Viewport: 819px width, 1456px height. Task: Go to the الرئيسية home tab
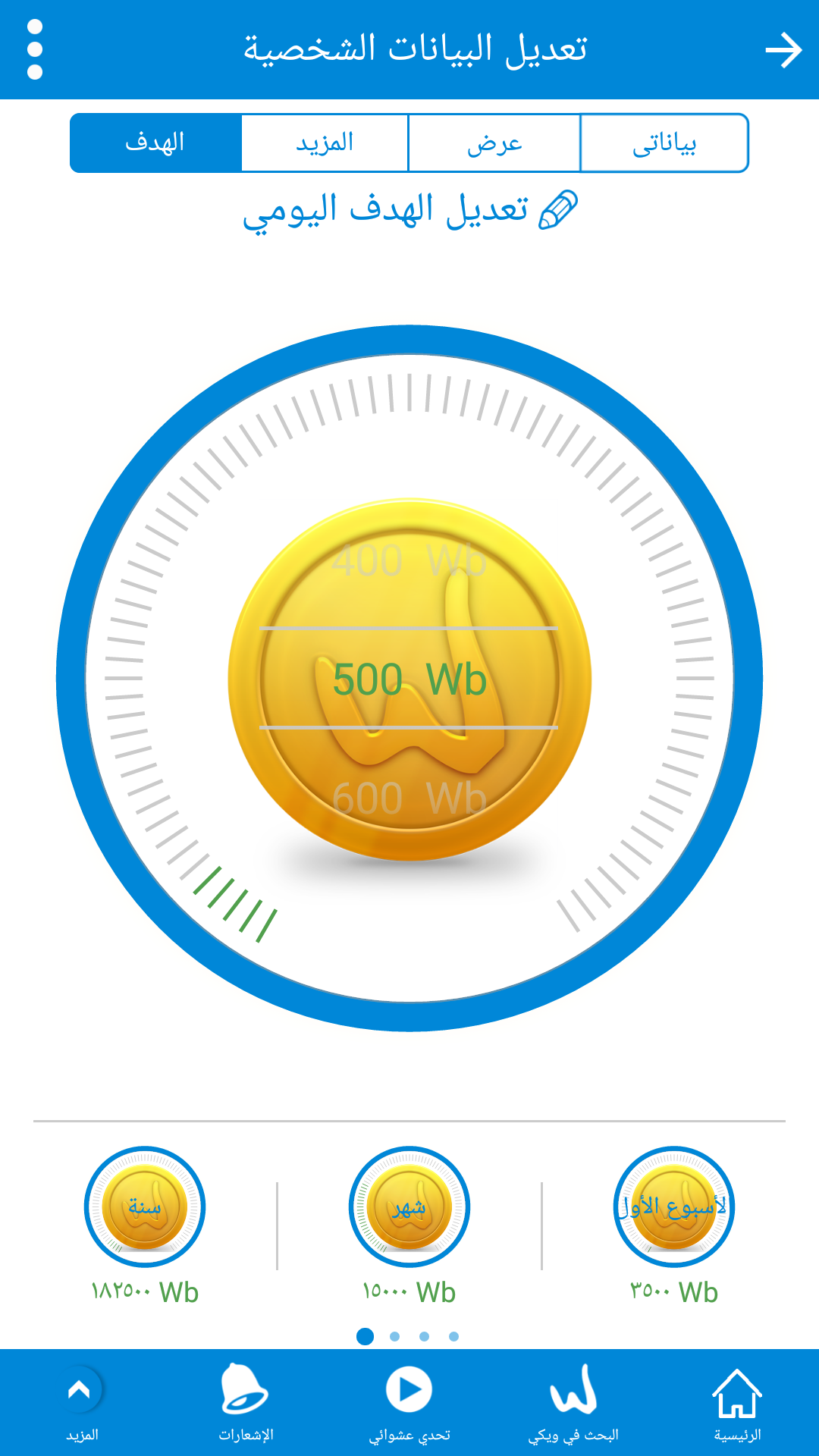click(737, 1403)
